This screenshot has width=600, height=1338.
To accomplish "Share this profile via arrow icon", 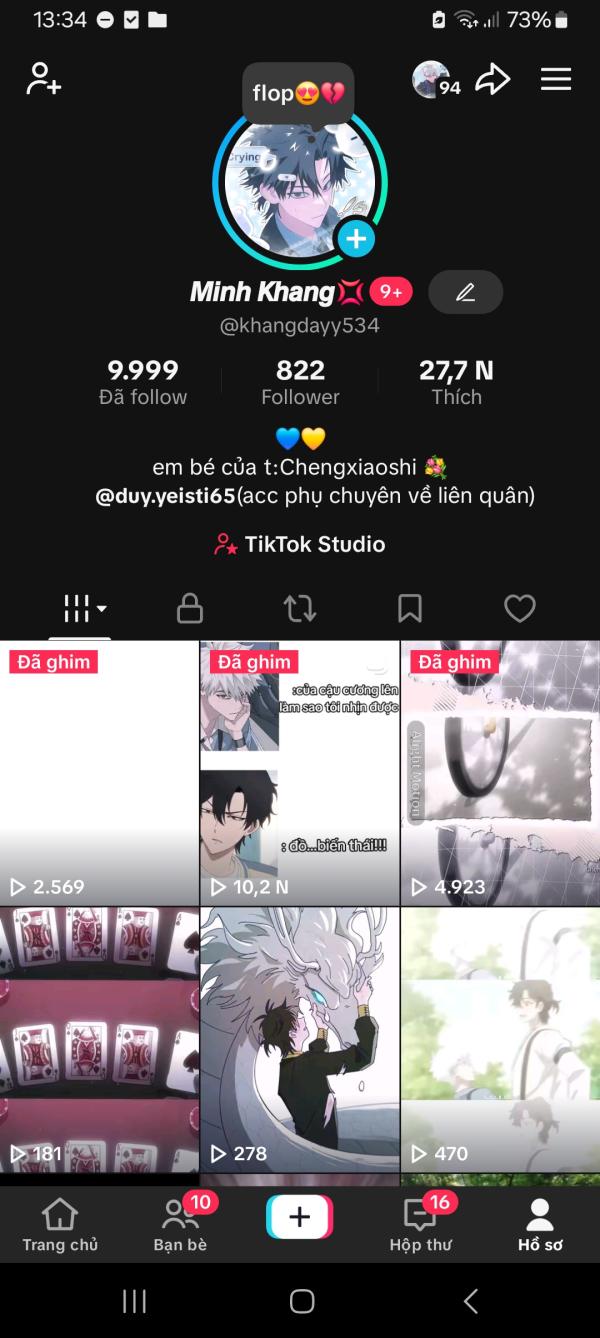I will pyautogui.click(x=493, y=79).
